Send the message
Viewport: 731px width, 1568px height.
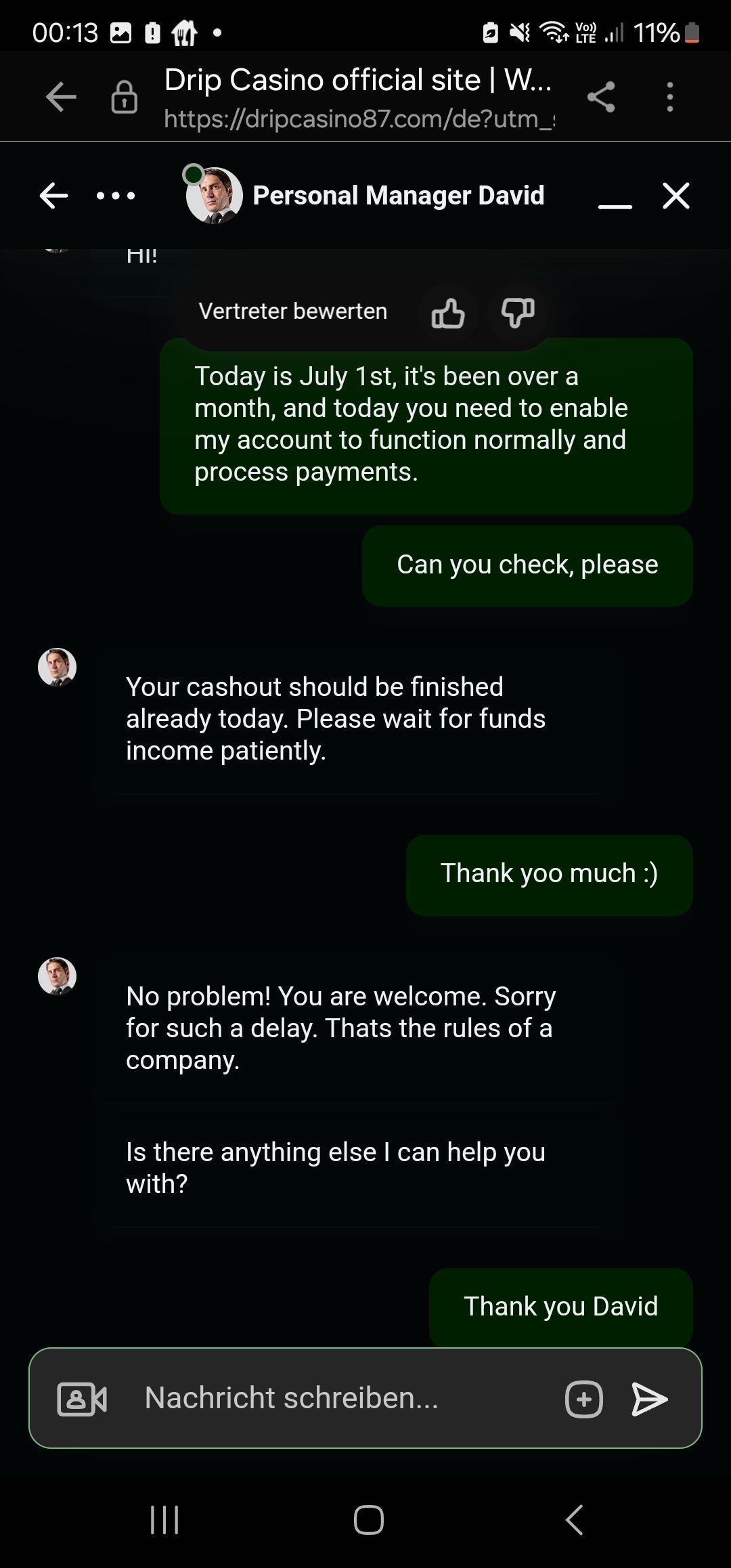coord(649,1399)
